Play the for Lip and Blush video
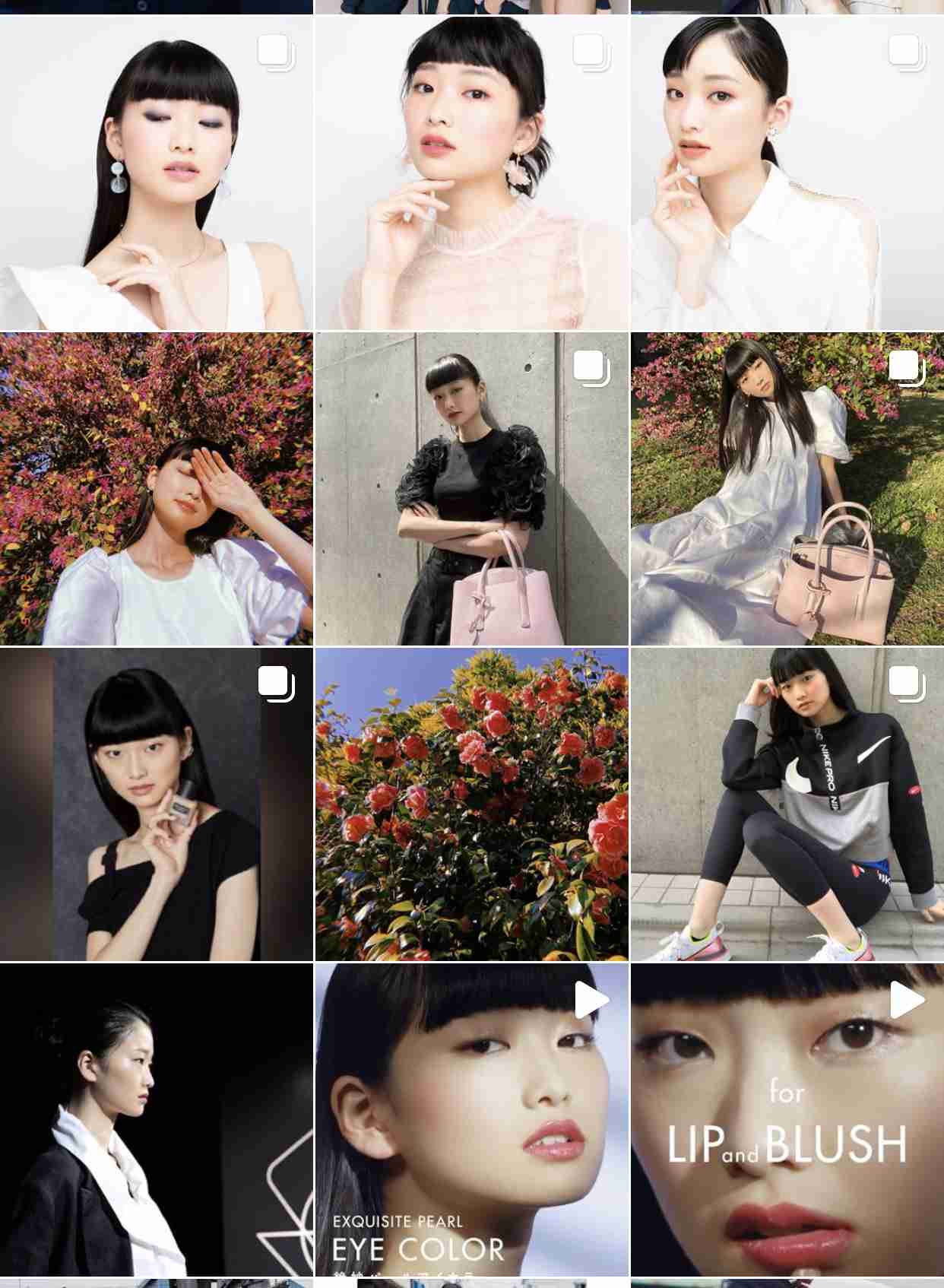This screenshot has height=1288, width=944. click(x=787, y=1119)
